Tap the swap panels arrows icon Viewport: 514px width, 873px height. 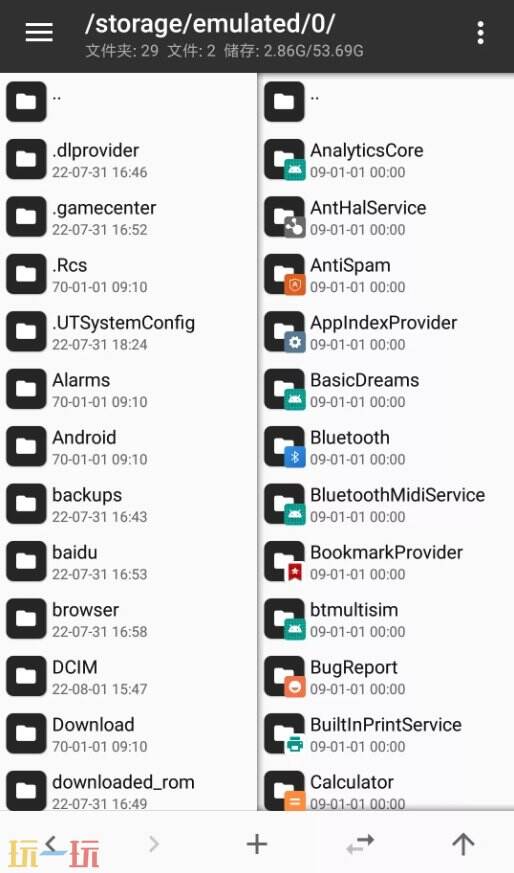coord(360,845)
